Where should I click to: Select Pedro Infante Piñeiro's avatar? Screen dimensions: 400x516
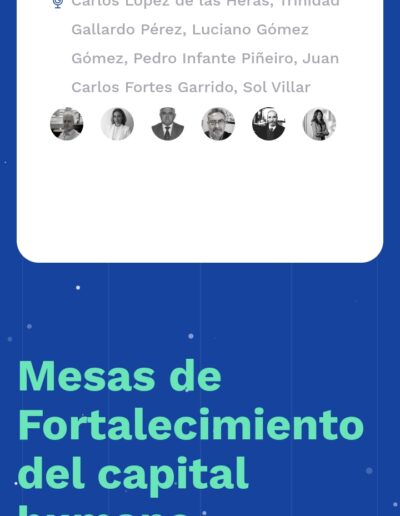coord(218,124)
